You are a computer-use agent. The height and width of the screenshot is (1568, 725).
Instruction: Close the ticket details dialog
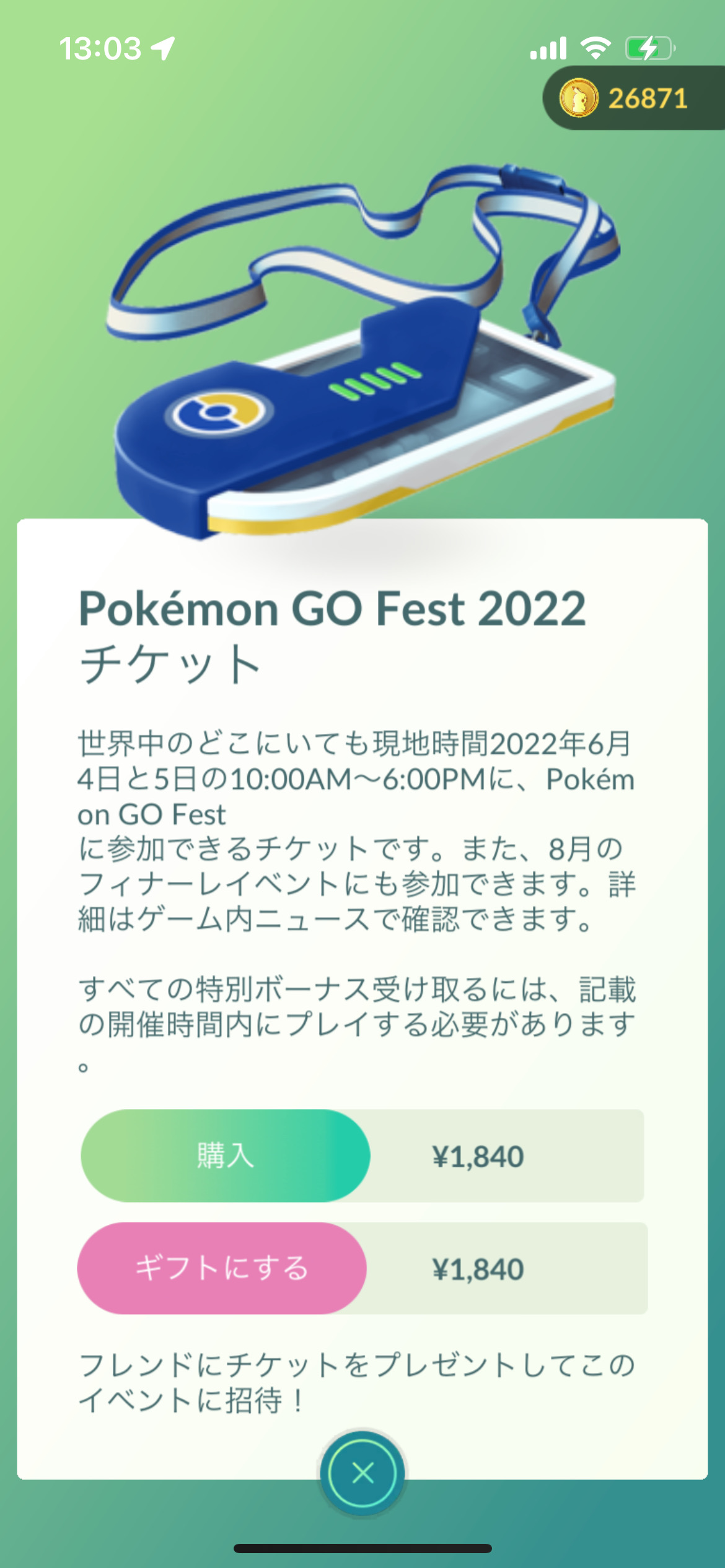(362, 1473)
